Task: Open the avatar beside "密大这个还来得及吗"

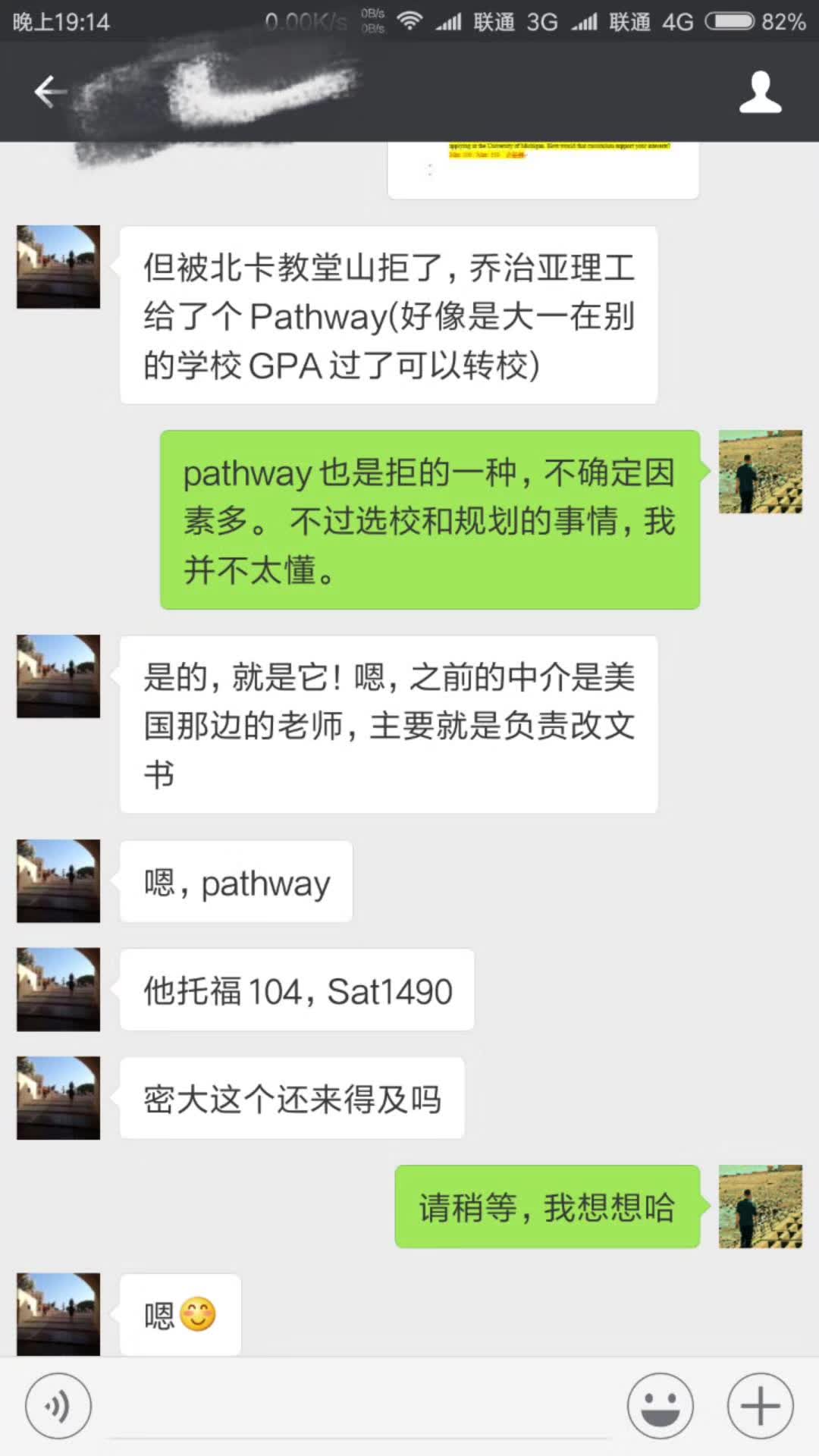Action: click(58, 1097)
